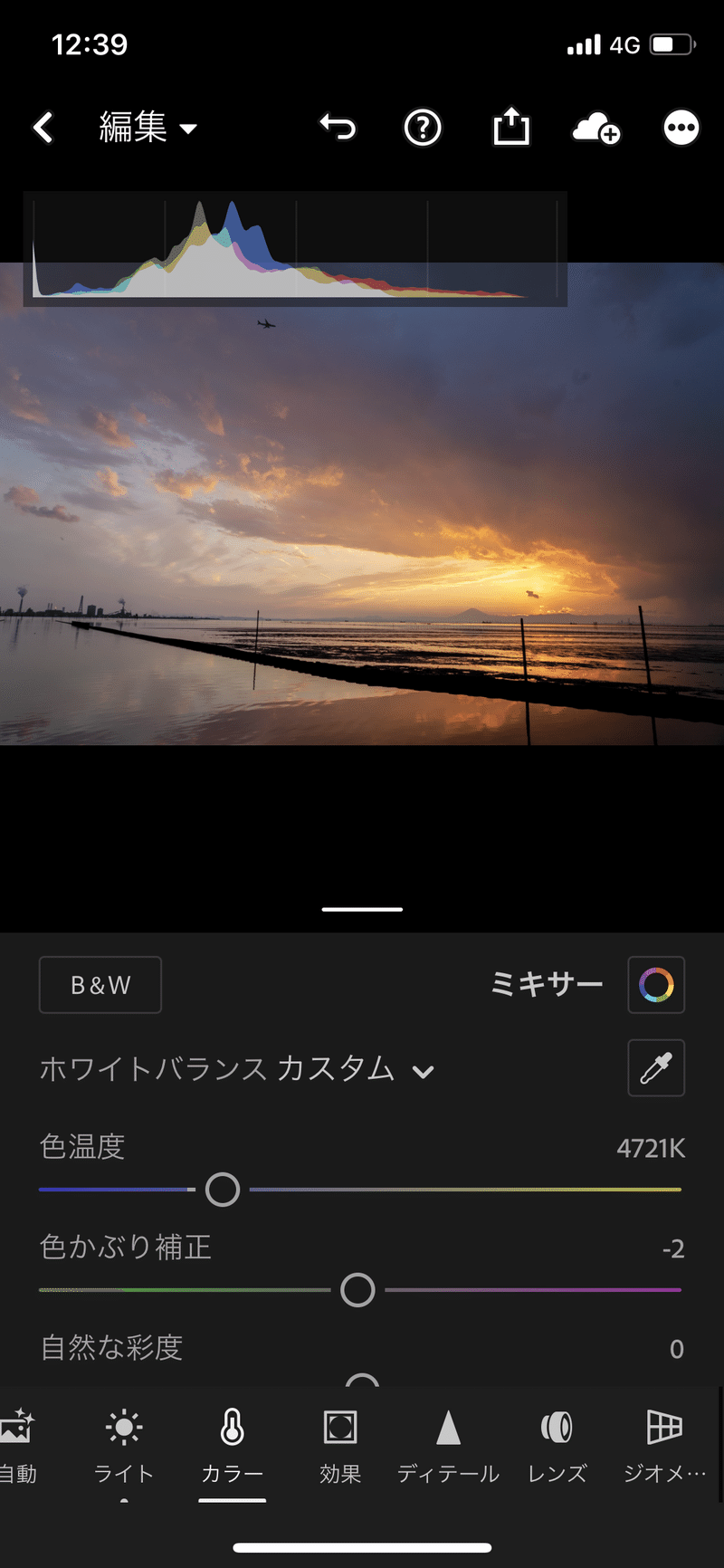Screen dimensions: 724x1568
Task: Open the more options overflow menu
Action: click(x=680, y=128)
